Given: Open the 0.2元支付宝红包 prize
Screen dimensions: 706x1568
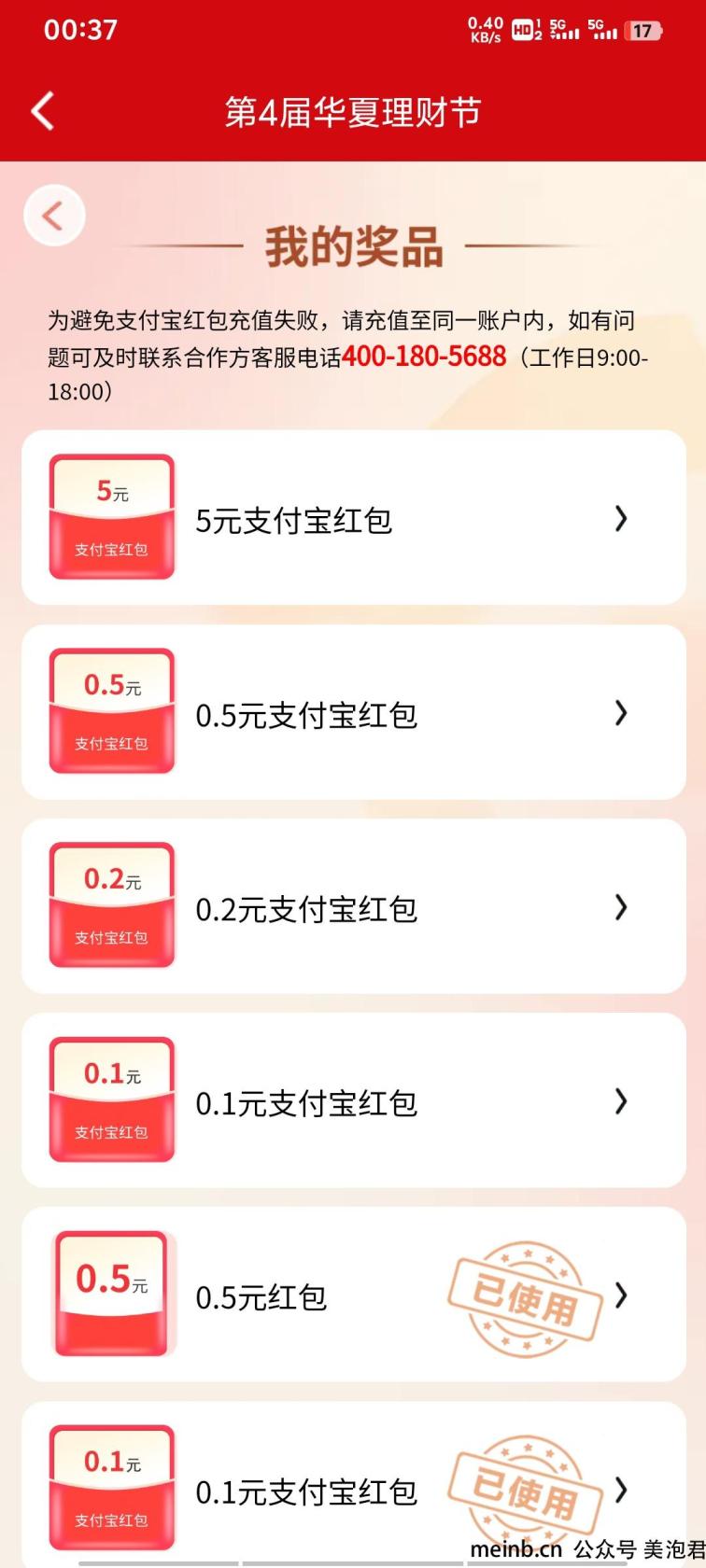Looking at the screenshot, I should tap(354, 906).
